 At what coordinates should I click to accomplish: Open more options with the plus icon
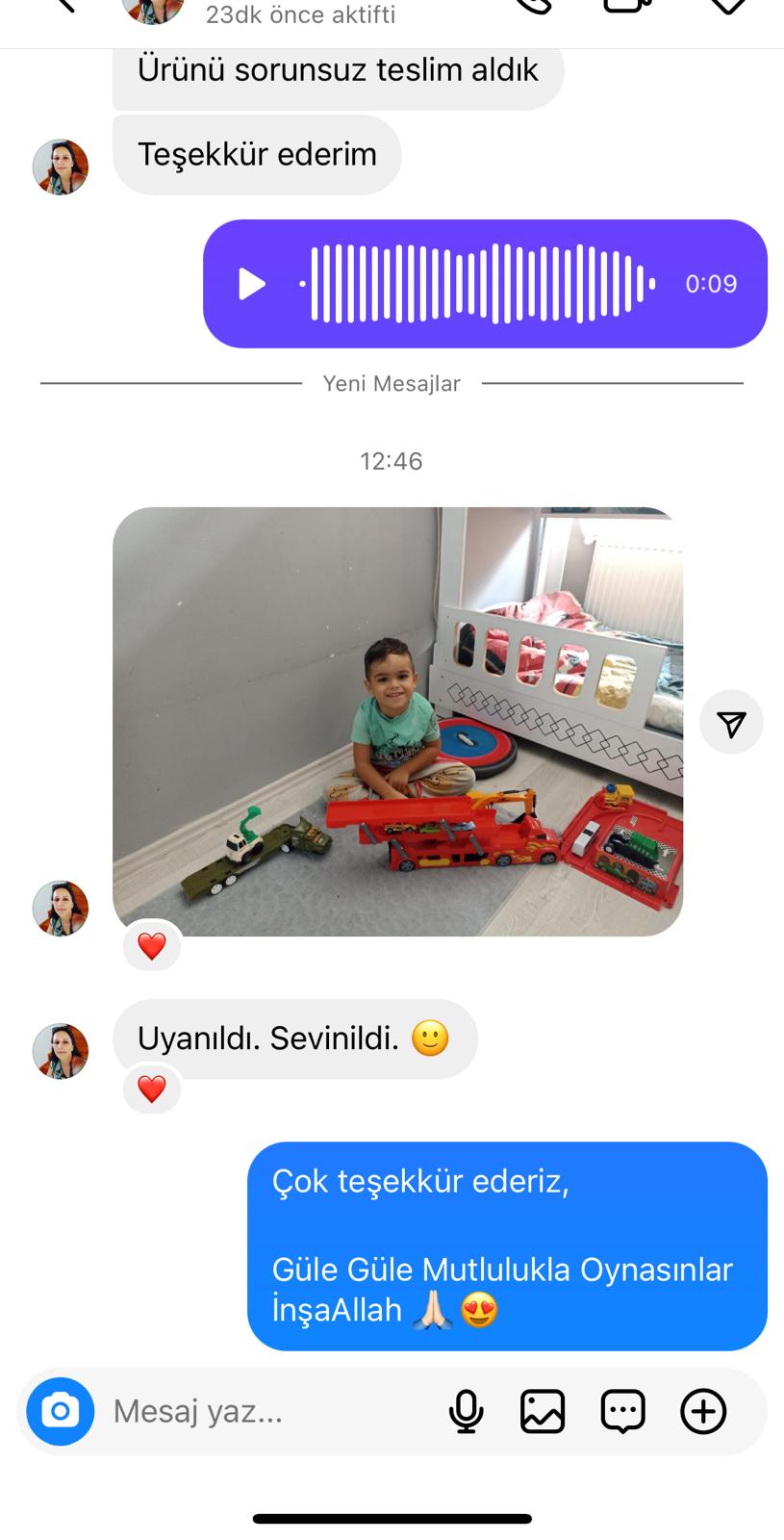pyautogui.click(x=703, y=1412)
